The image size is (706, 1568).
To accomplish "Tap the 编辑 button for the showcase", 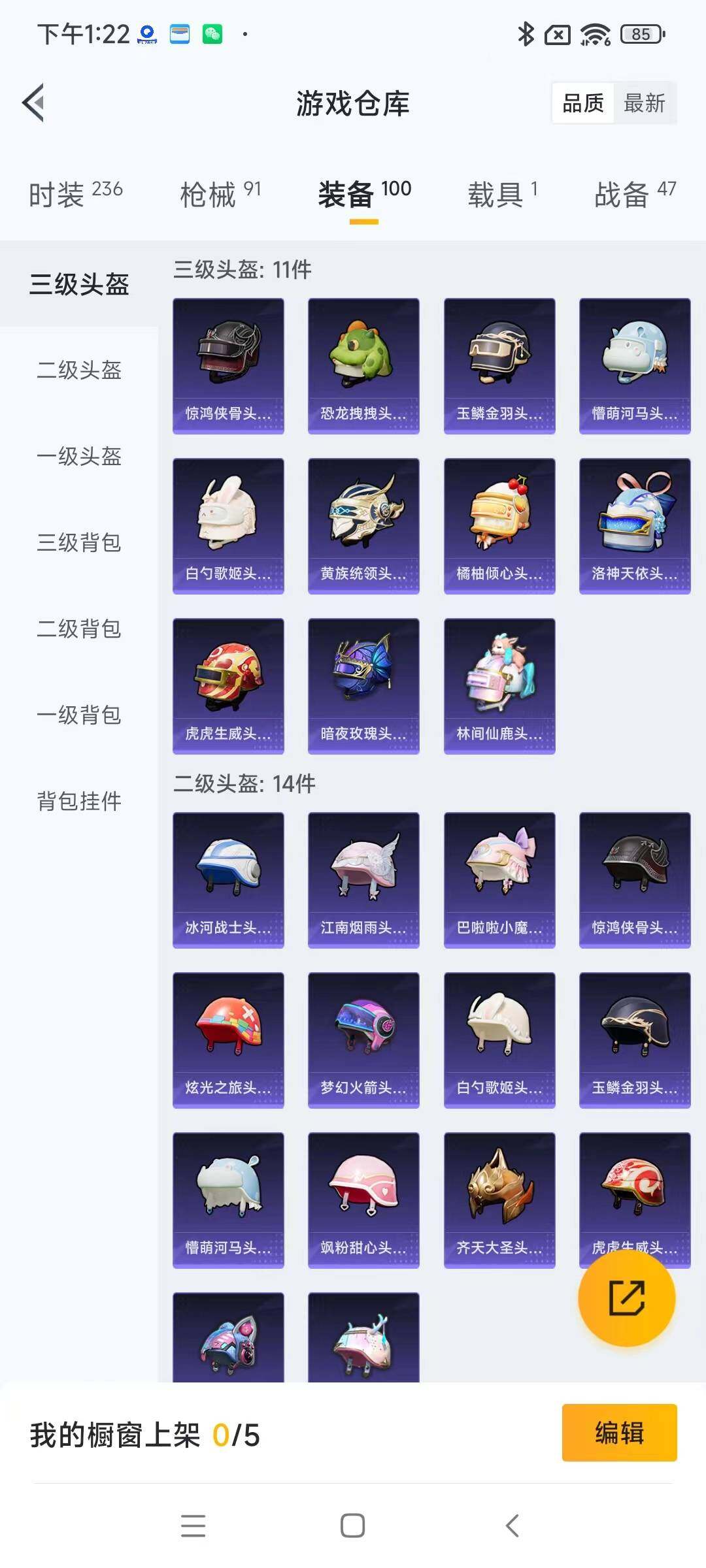I will point(619,1433).
